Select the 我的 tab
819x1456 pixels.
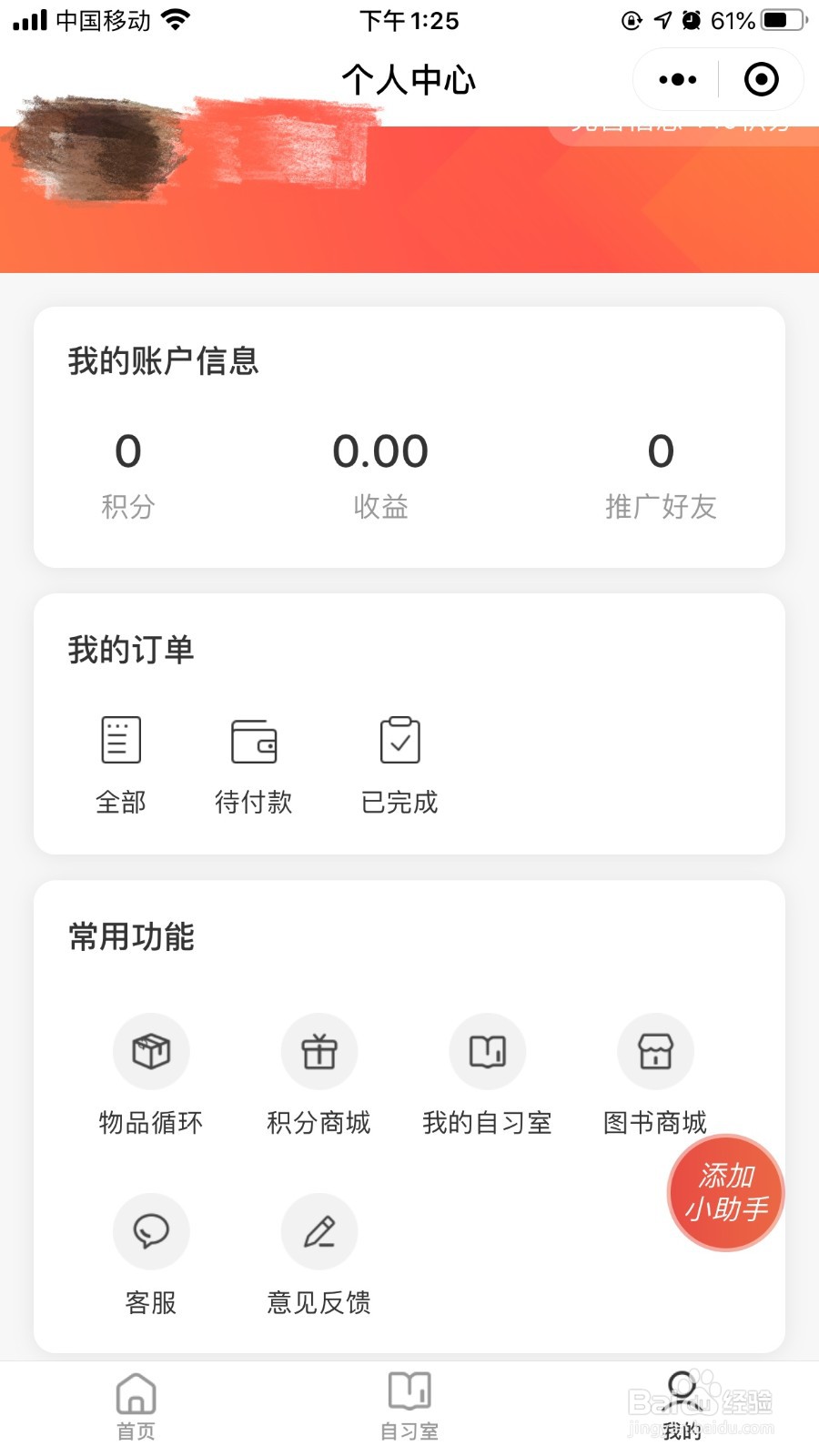pyautogui.click(x=682, y=1407)
